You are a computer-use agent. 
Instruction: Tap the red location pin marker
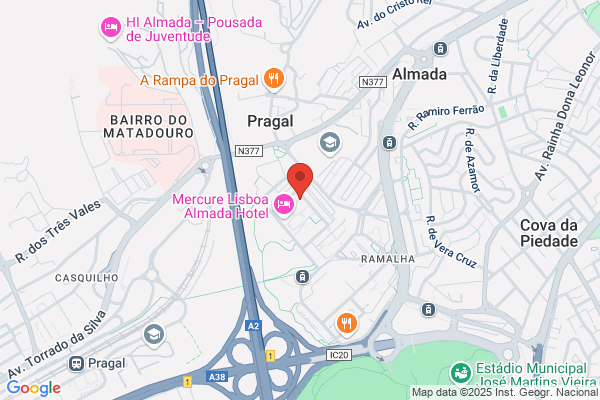pos(300,180)
